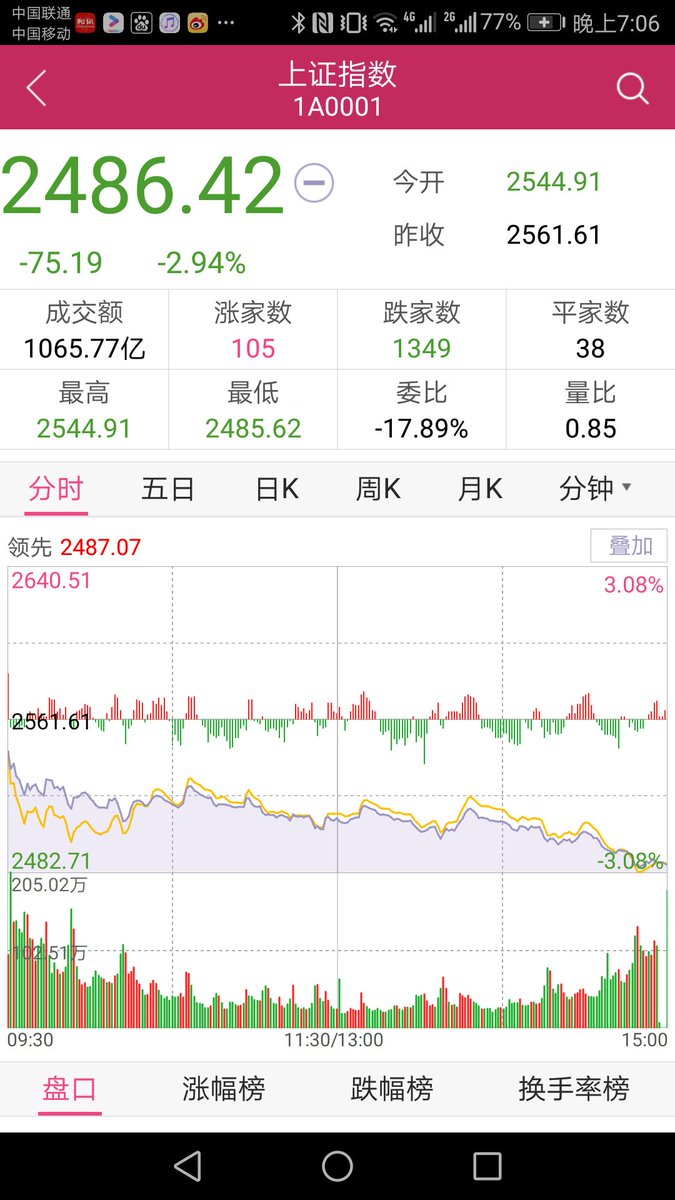The width and height of the screenshot is (675, 1200).
Task: Select the 盘口 tab
Action: 70,1088
